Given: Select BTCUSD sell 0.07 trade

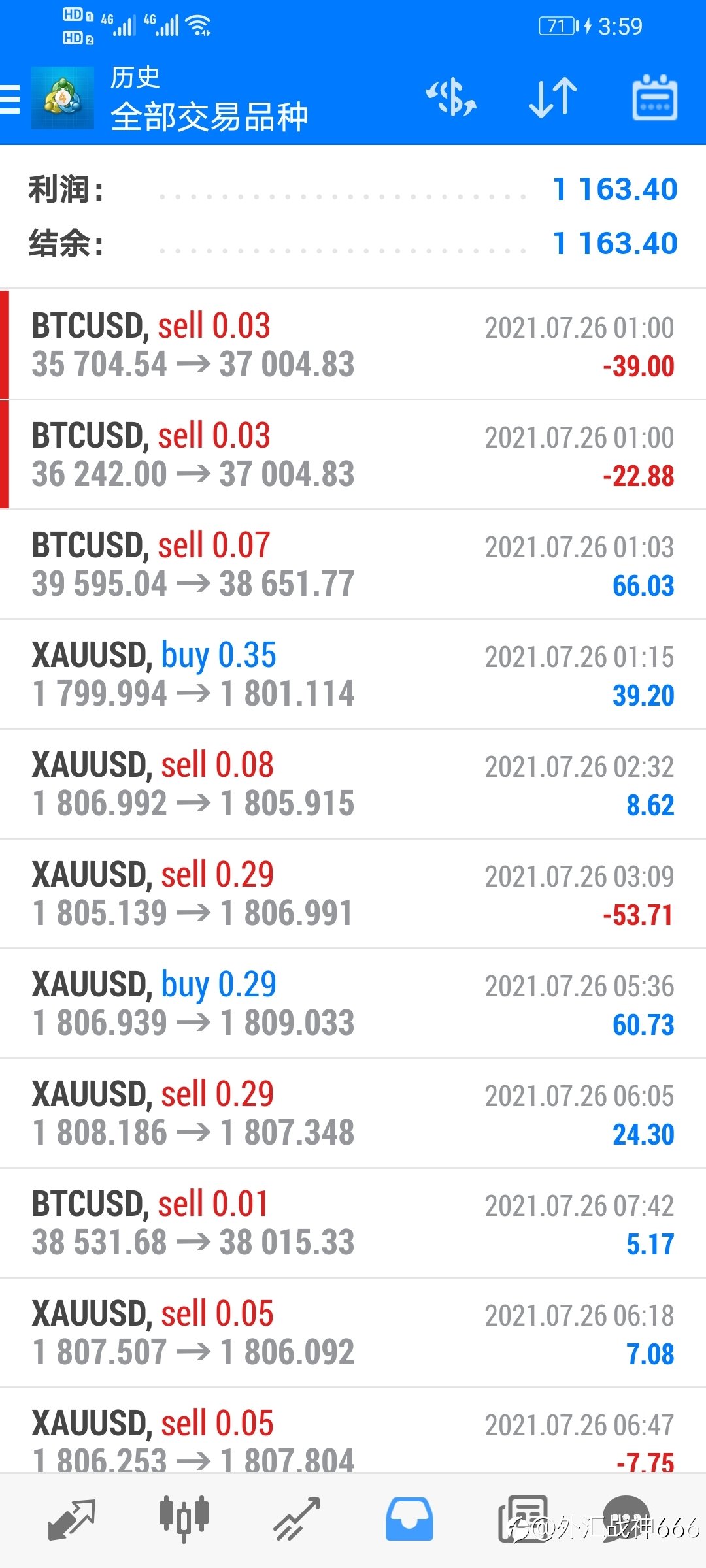Looking at the screenshot, I should coord(353,564).
